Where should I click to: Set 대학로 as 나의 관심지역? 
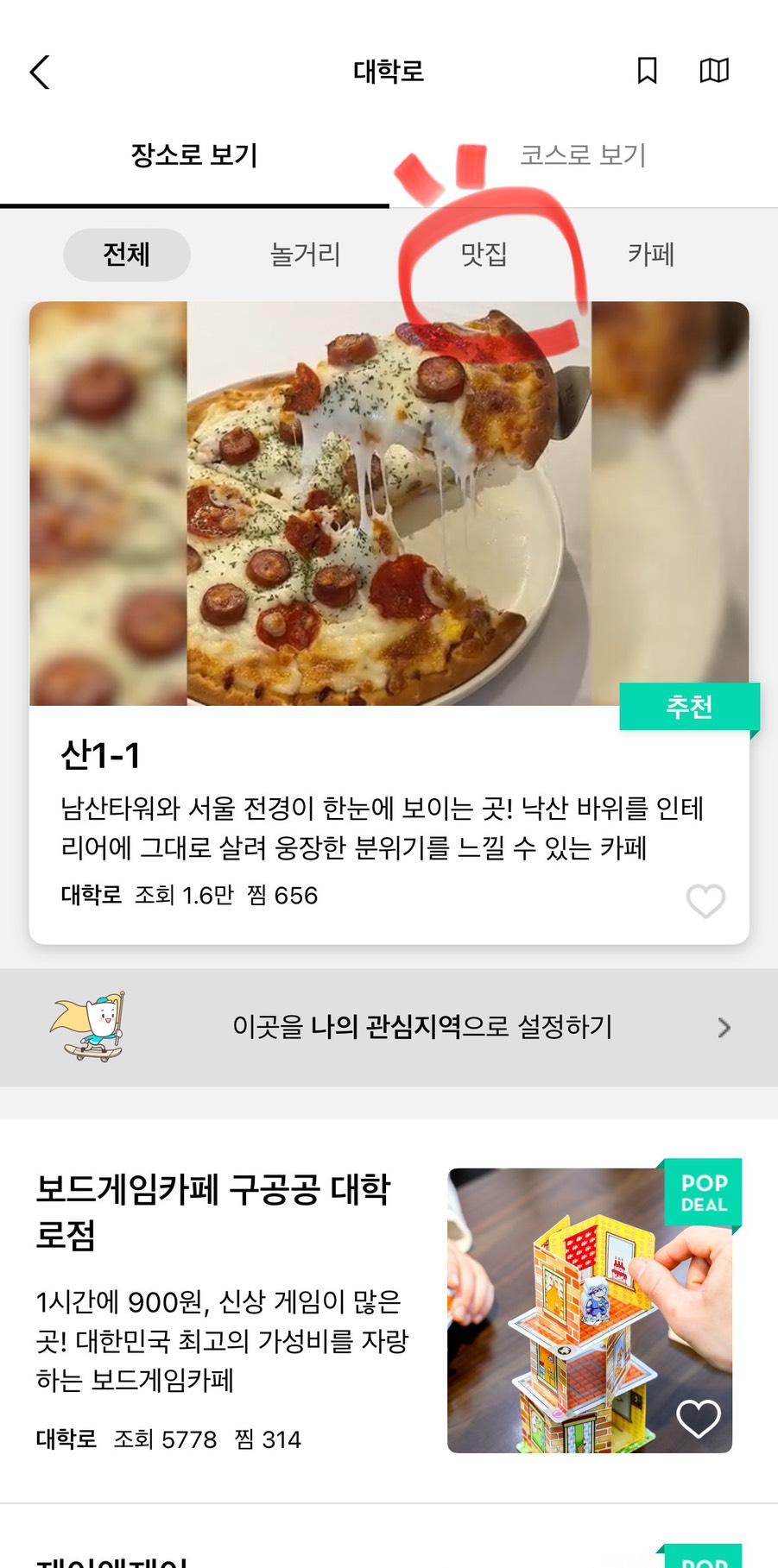[421, 1027]
